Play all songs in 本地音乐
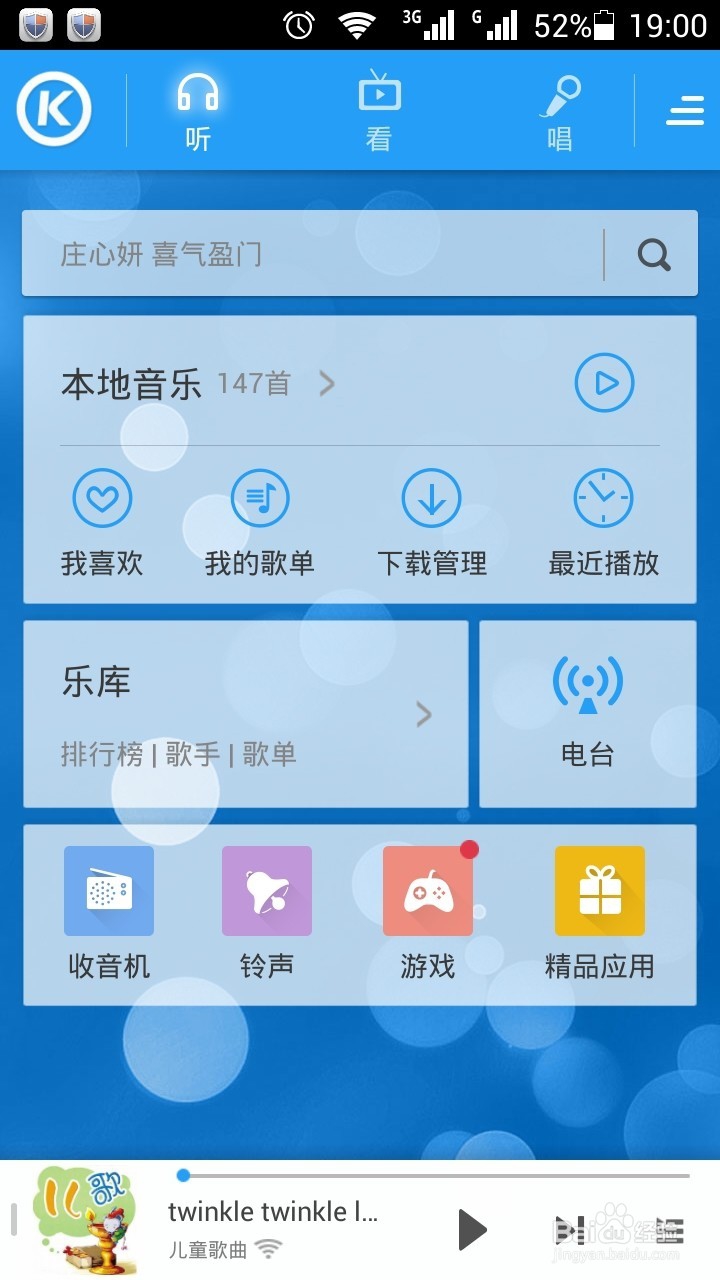Viewport: 720px width, 1280px height. point(604,383)
